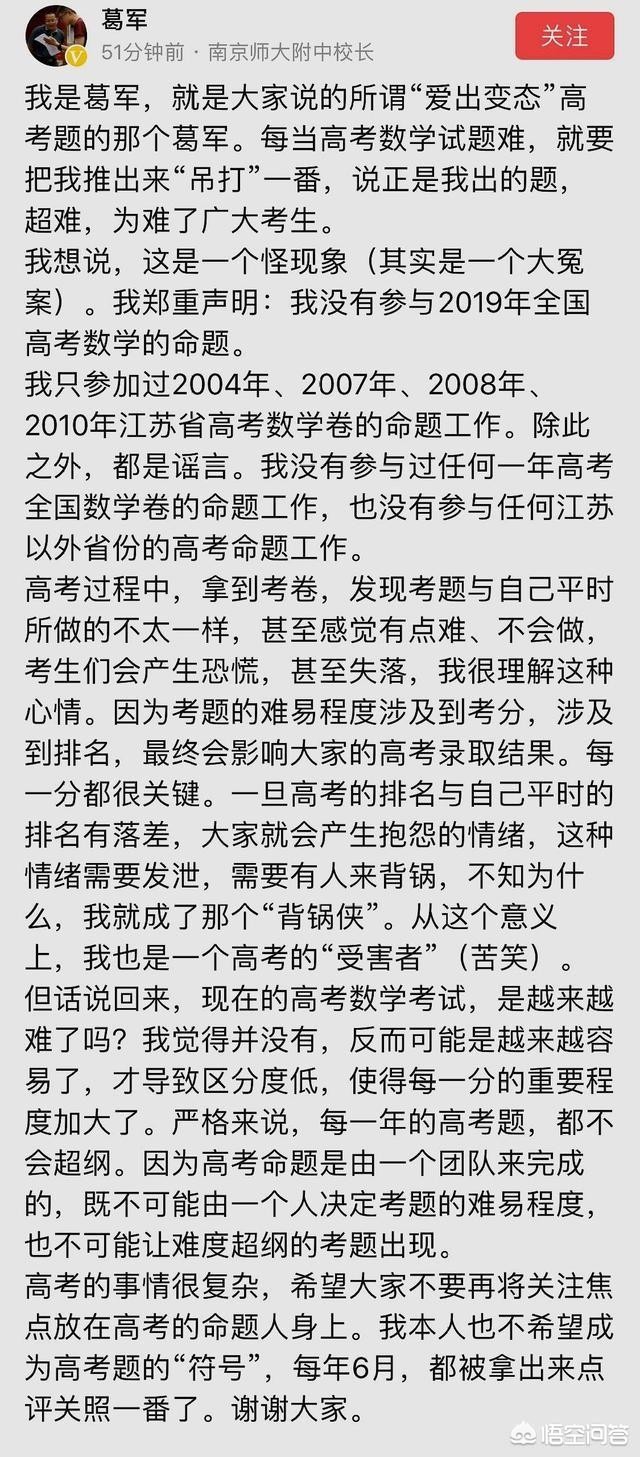This screenshot has width=640, height=1457.
Task: Open the author name 葛军
Action: coord(126,19)
